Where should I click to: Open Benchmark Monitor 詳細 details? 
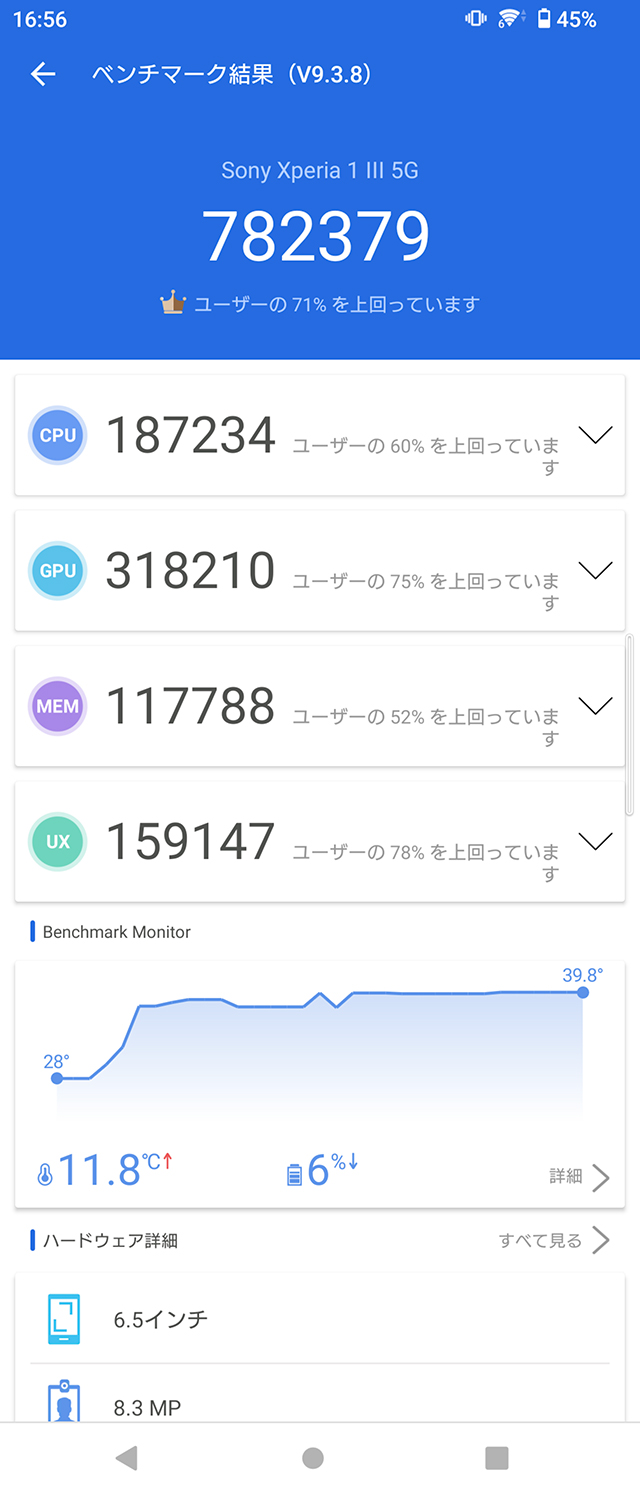click(579, 1177)
